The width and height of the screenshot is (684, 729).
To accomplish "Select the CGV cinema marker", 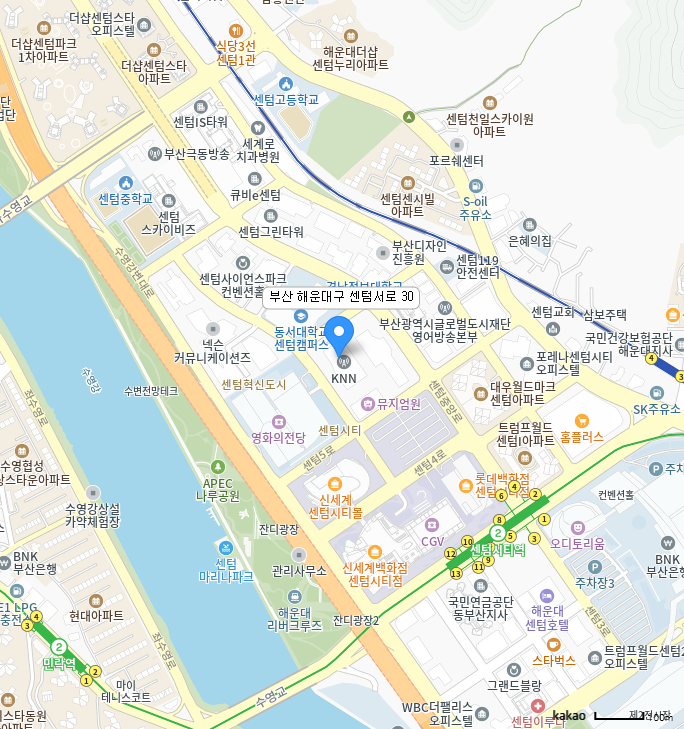I will tap(431, 525).
